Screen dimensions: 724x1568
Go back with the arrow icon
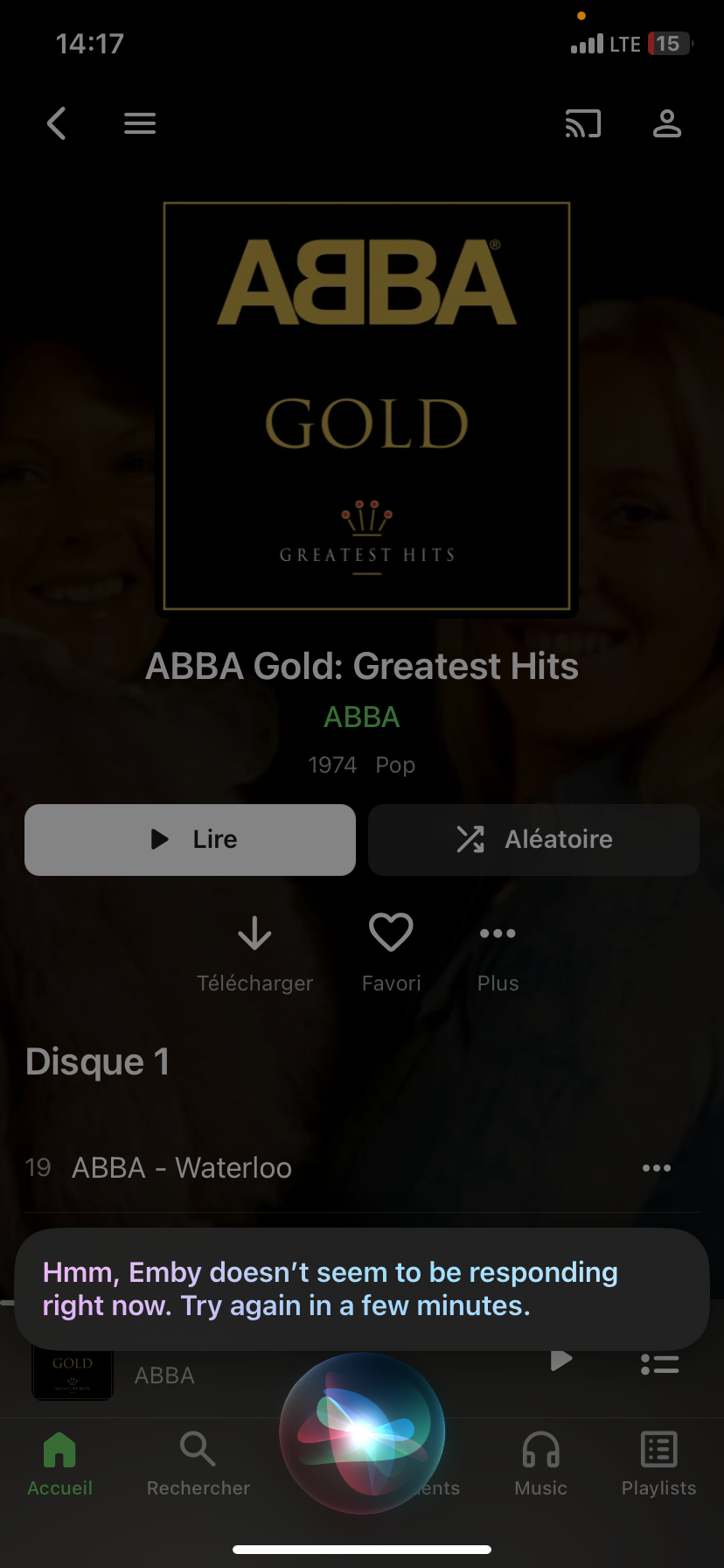click(x=57, y=123)
